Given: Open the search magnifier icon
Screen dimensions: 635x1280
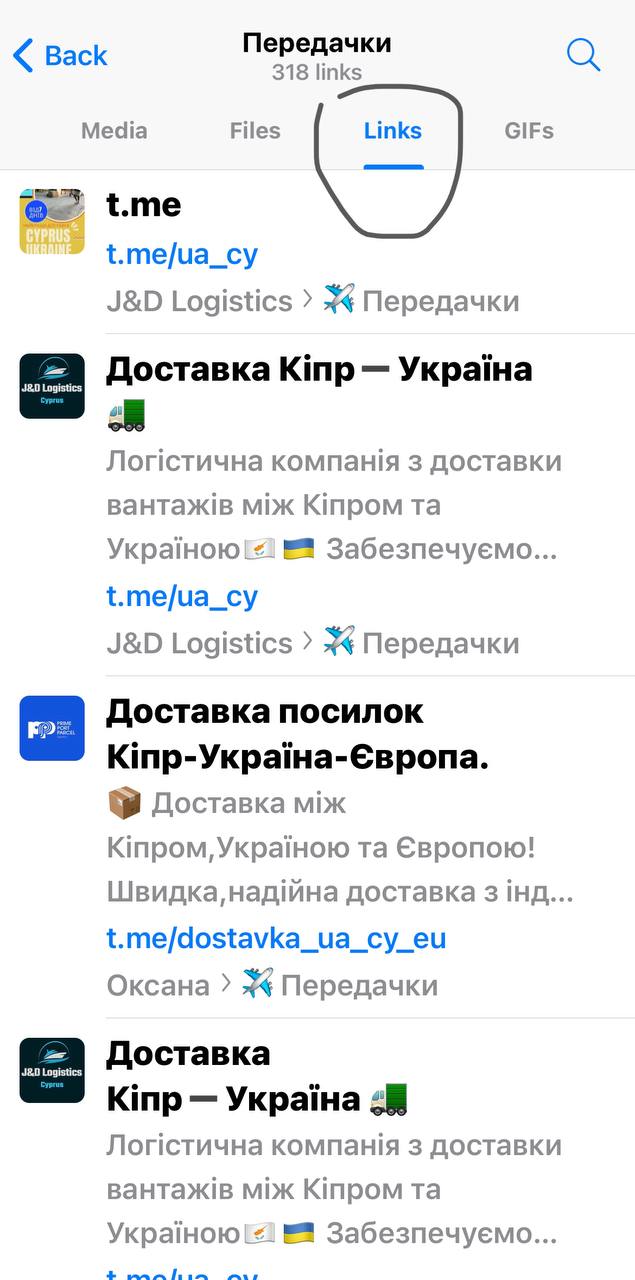Looking at the screenshot, I should coord(583,54).
